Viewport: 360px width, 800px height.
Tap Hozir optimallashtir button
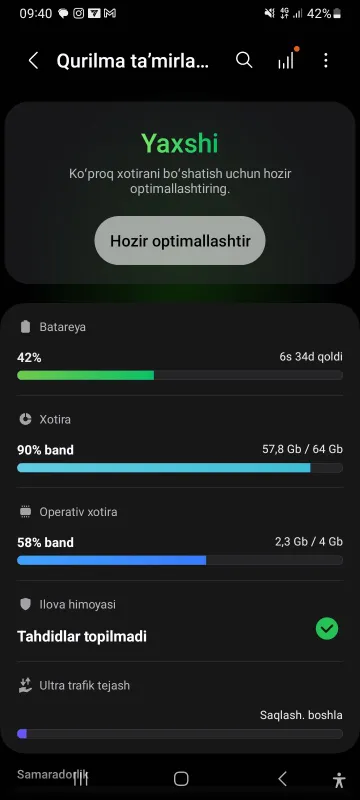[180, 240]
